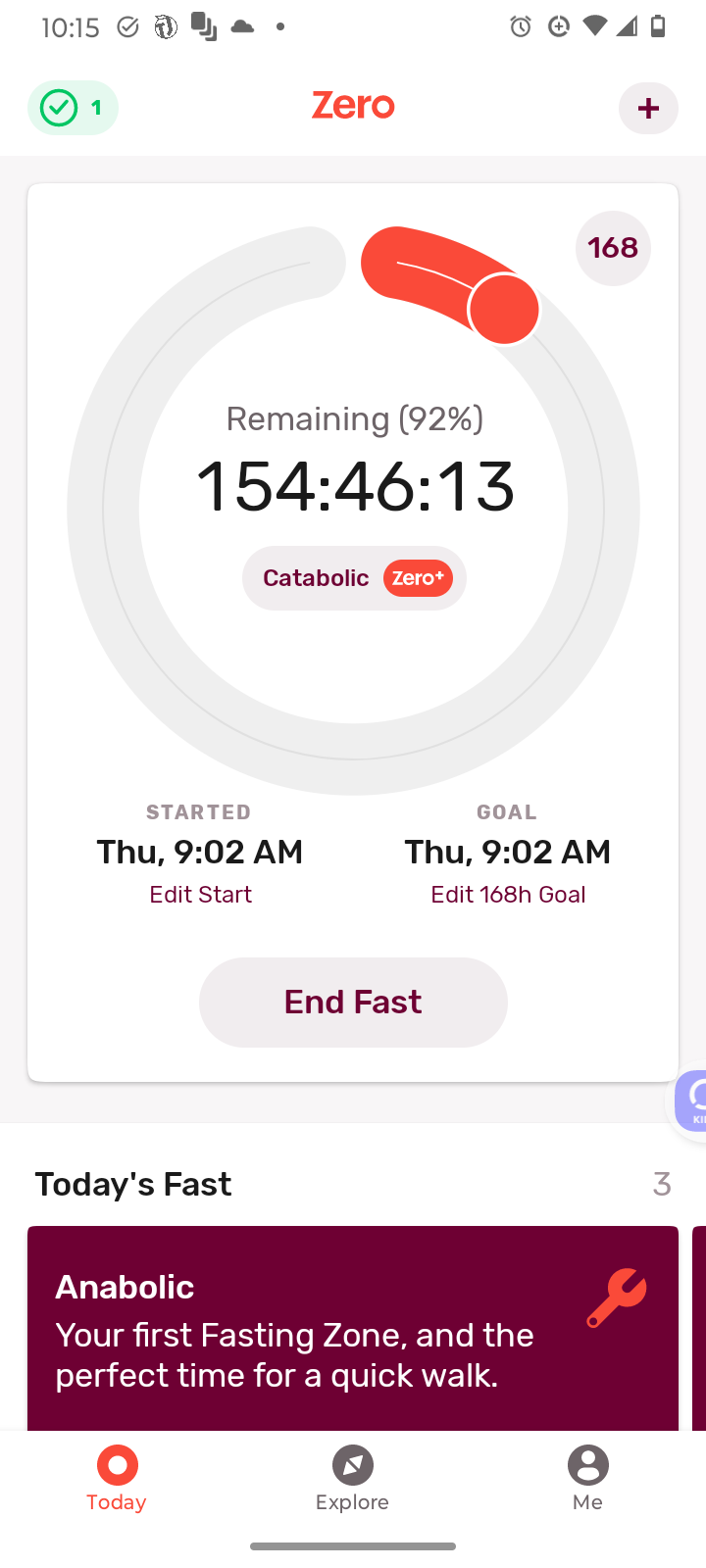Open the green checkmark streak badge
The width and height of the screenshot is (706, 1568).
[x=74, y=108]
